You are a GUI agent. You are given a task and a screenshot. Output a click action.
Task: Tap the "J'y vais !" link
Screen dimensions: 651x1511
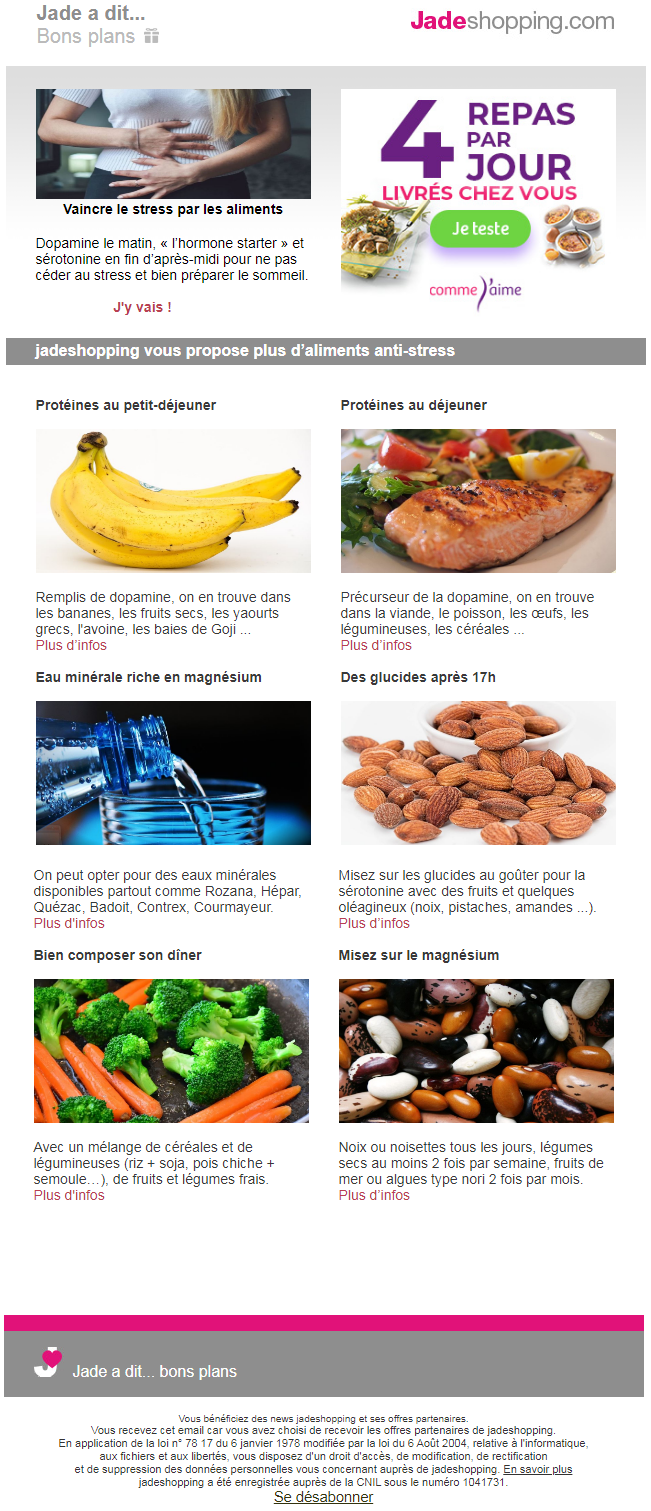coord(142,307)
